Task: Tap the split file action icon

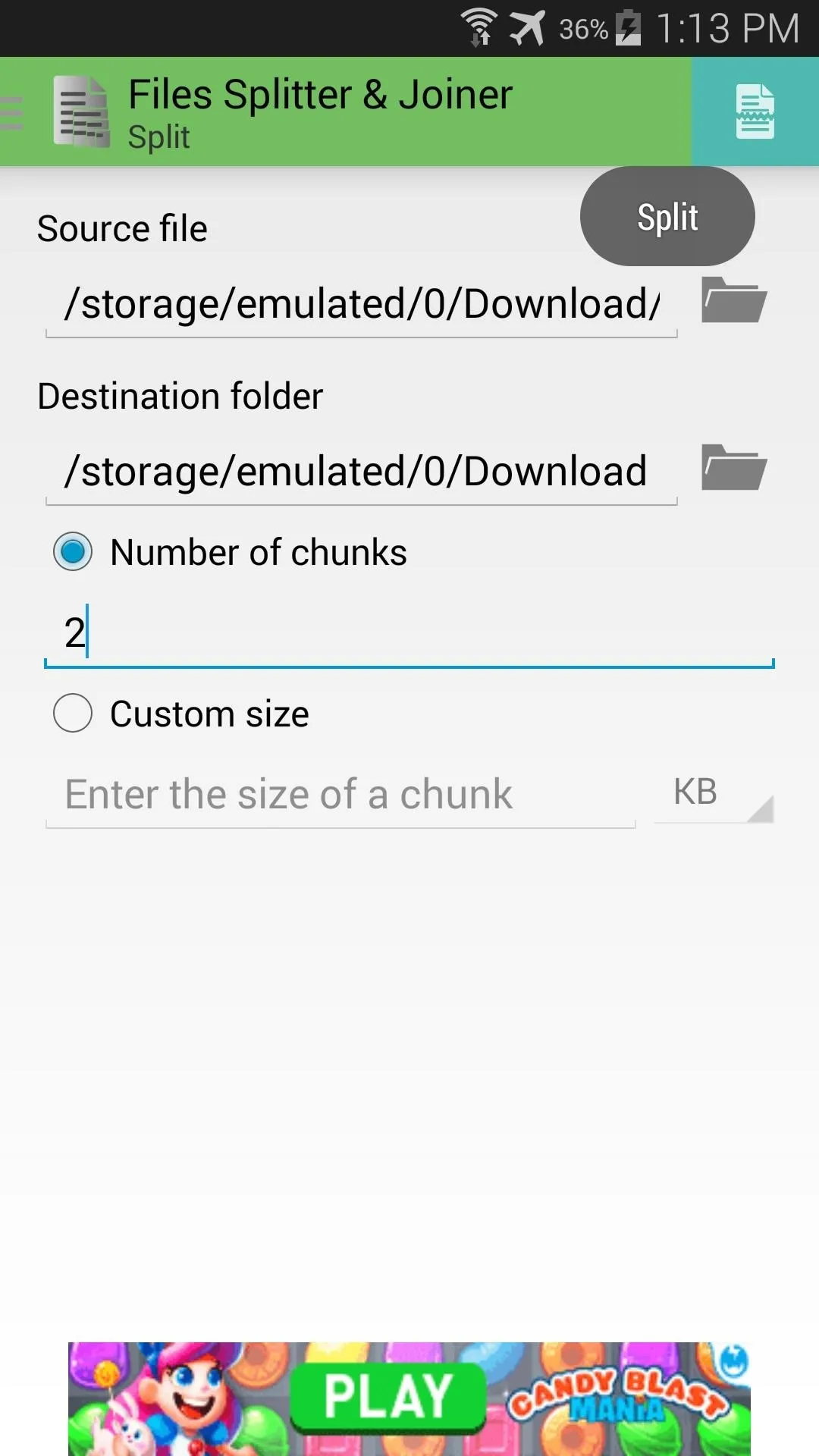Action: click(755, 111)
